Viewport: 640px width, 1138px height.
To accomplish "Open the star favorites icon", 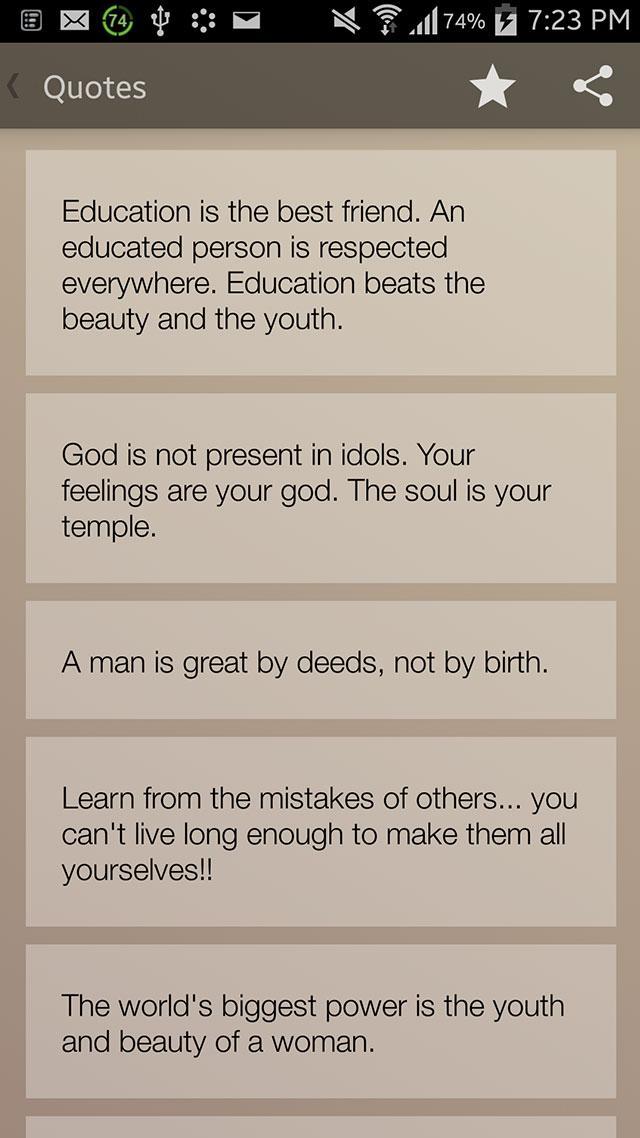I will pyautogui.click(x=492, y=88).
